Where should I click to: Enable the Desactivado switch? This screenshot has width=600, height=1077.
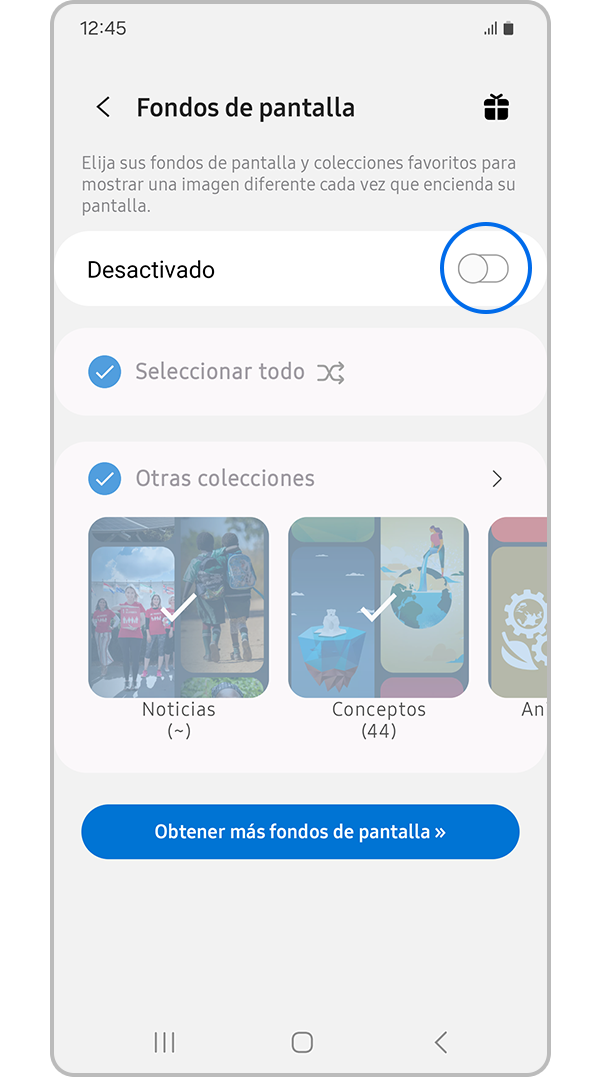pyautogui.click(x=484, y=269)
